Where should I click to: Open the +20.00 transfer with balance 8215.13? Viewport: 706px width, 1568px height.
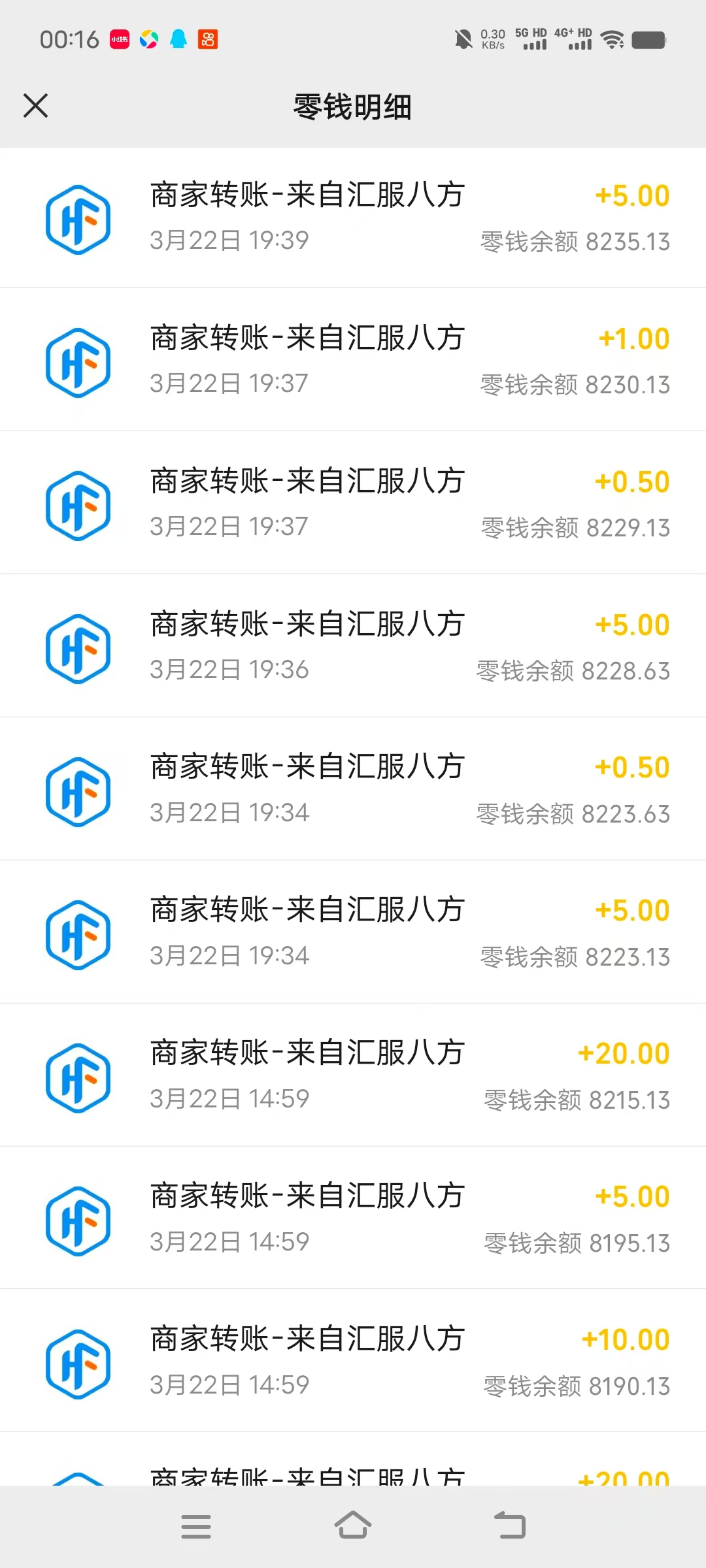(353, 1075)
